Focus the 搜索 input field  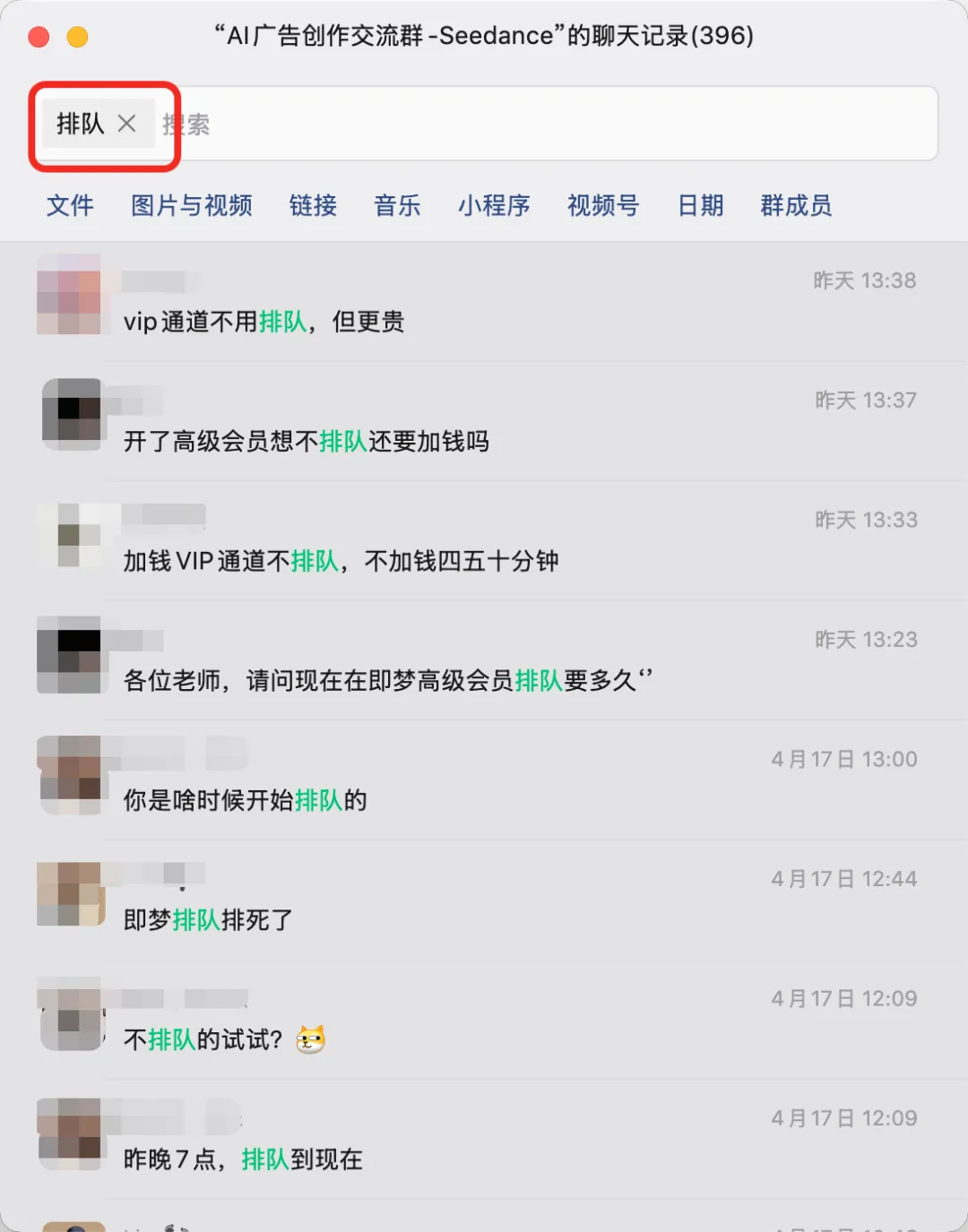pyautogui.click(x=538, y=125)
